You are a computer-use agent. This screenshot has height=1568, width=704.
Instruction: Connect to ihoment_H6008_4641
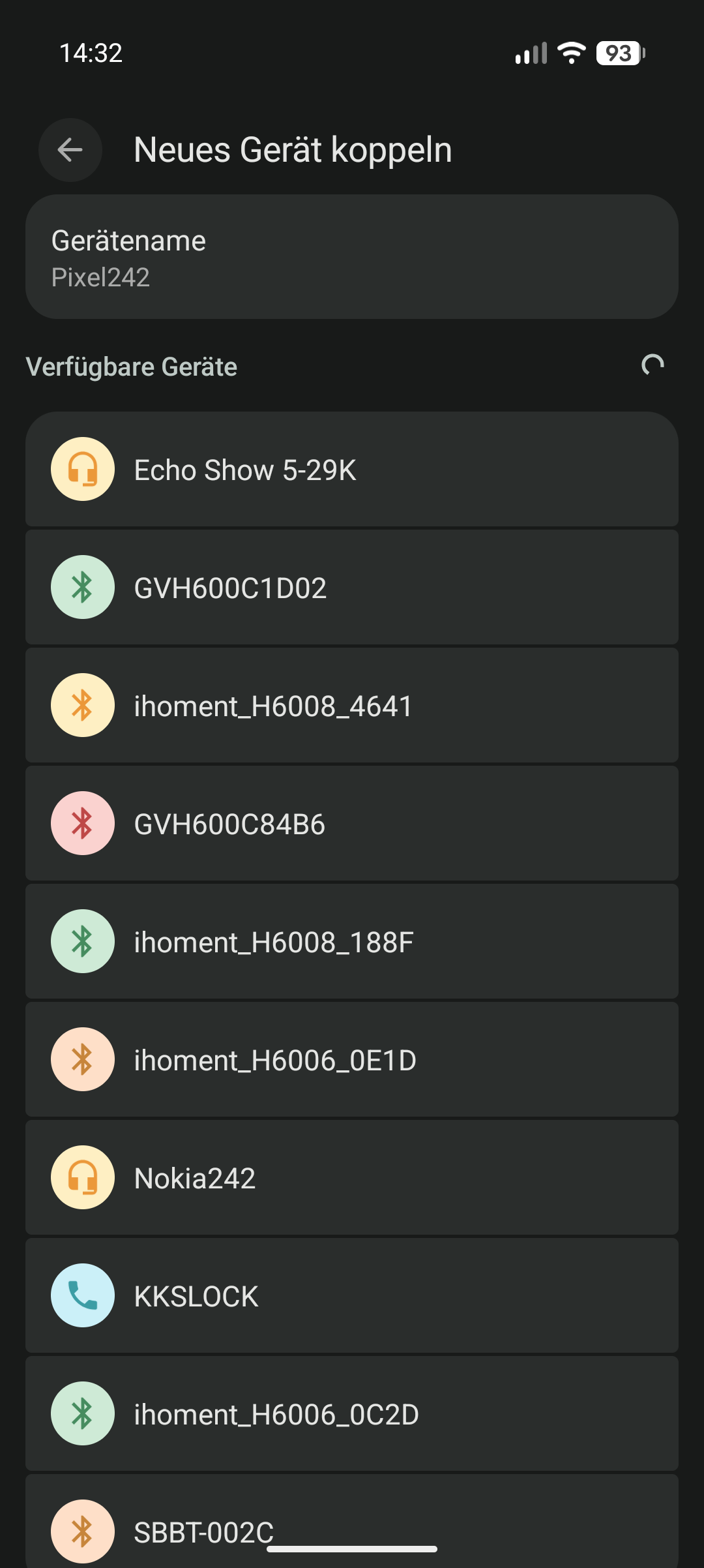point(352,706)
